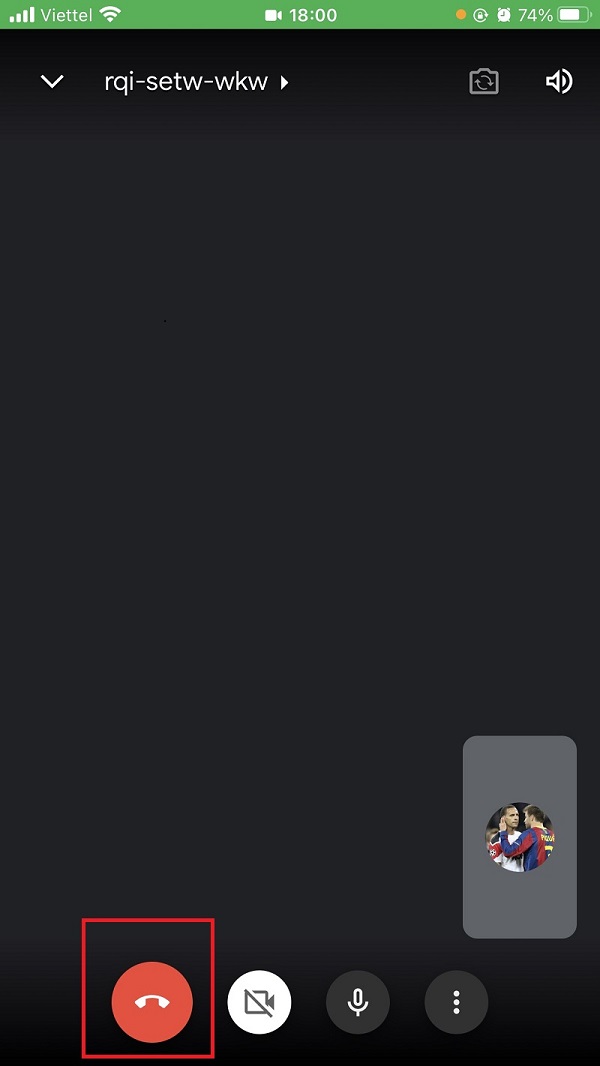Change the audio output via speaker icon
The width and height of the screenshot is (600, 1066).
point(558,82)
